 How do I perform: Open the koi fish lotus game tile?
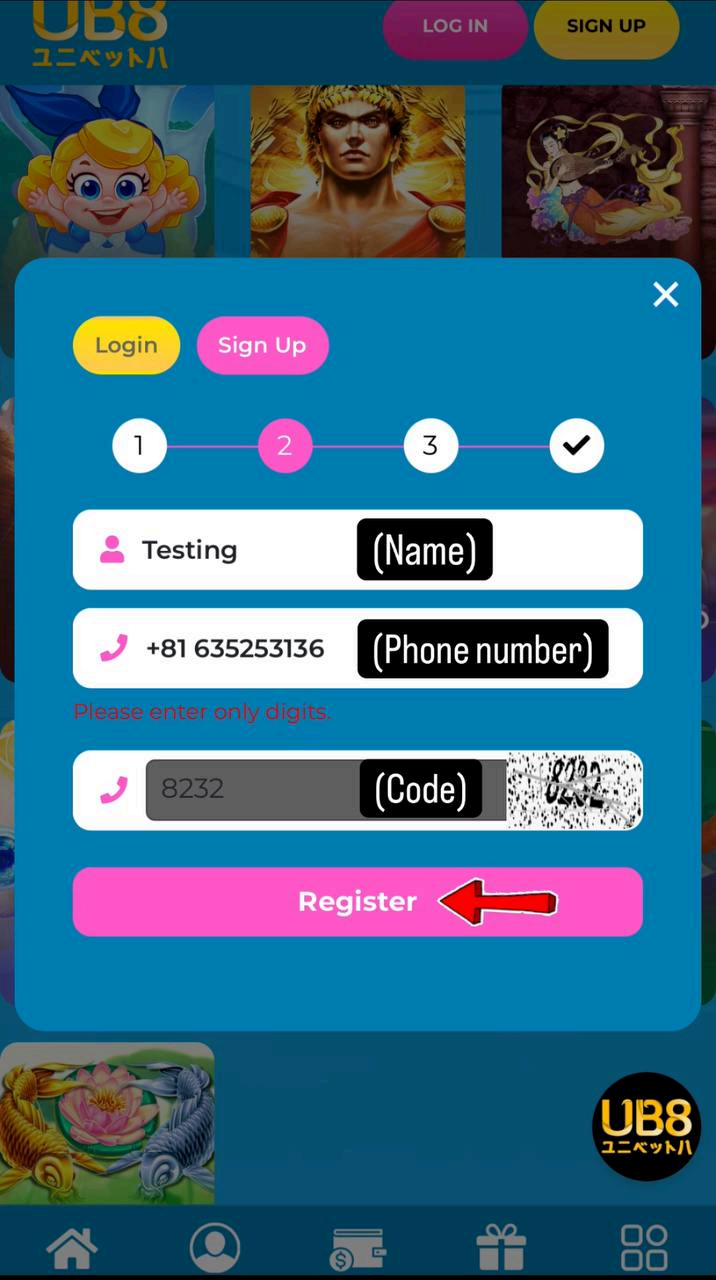[107, 1123]
